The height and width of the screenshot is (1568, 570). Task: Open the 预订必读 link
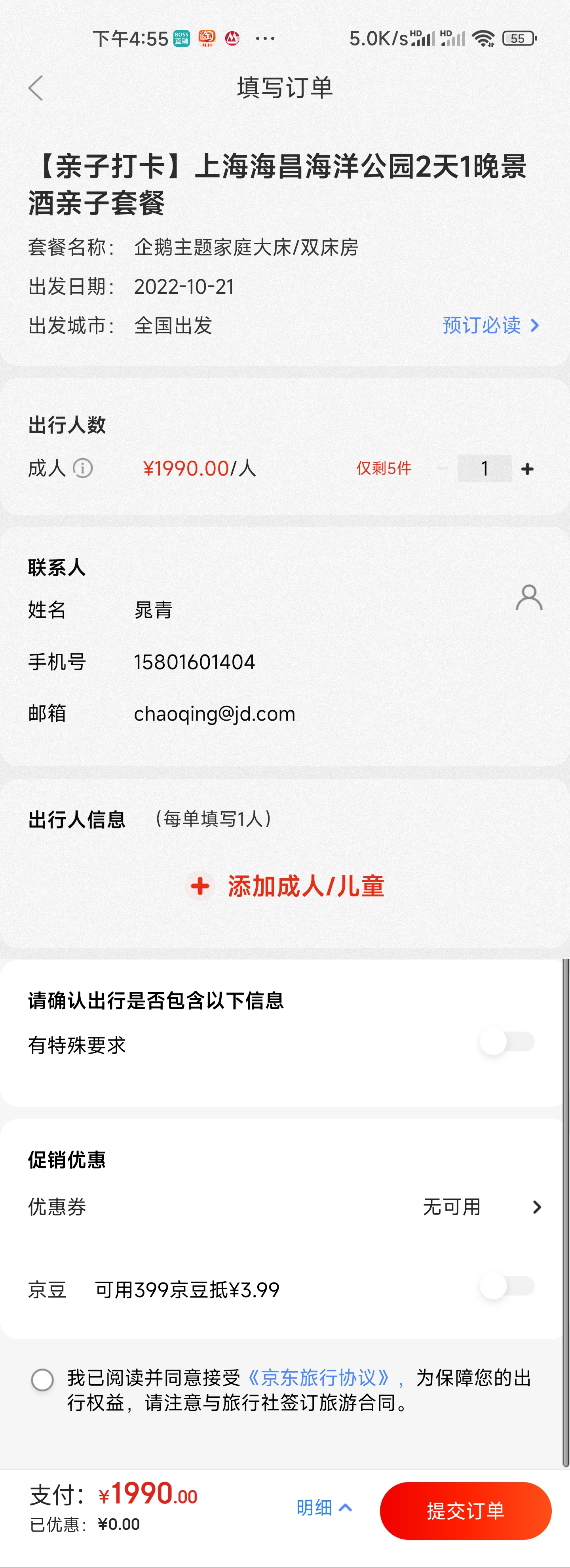pyautogui.click(x=490, y=325)
